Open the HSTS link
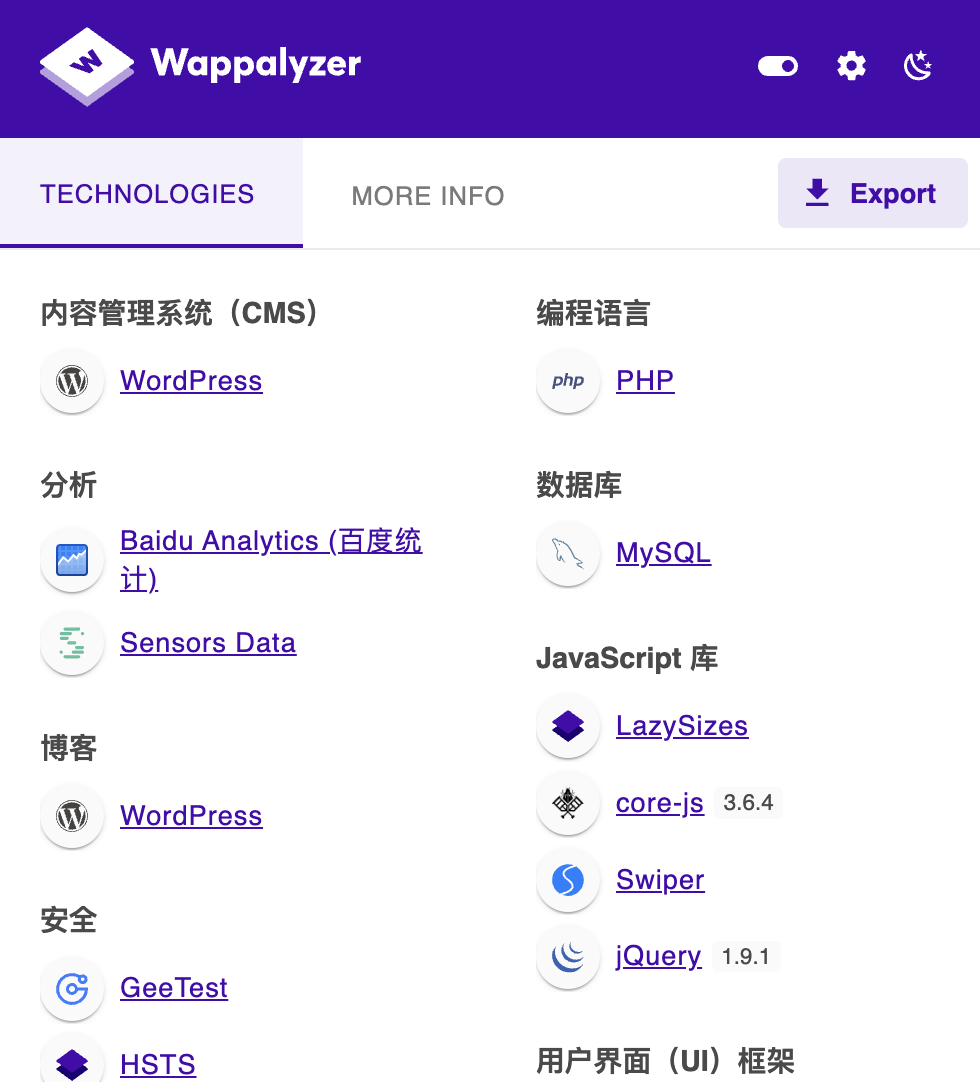Image resolution: width=980 pixels, height=1082 pixels. coord(158,1064)
